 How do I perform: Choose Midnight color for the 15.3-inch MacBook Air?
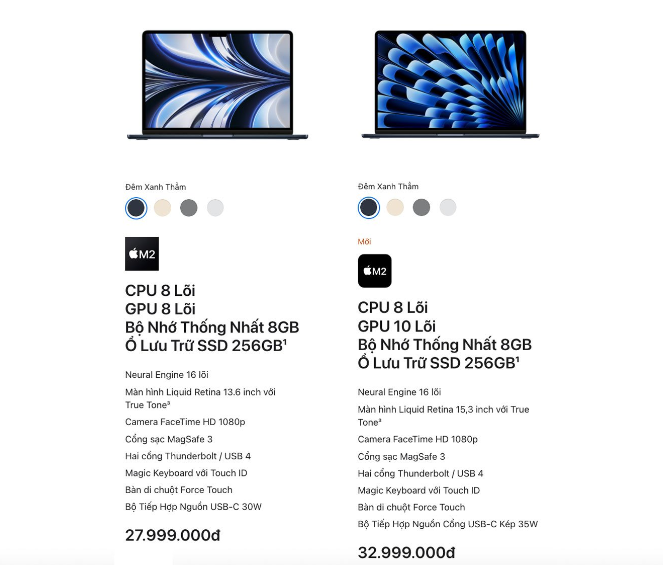pyautogui.click(x=369, y=207)
